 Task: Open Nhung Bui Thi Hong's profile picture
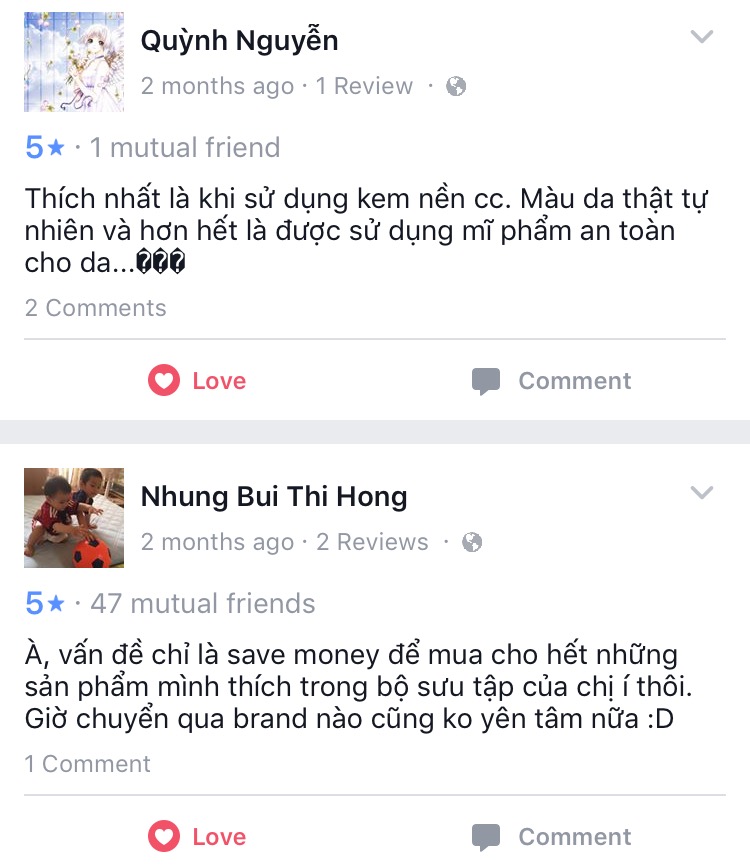coord(74,518)
